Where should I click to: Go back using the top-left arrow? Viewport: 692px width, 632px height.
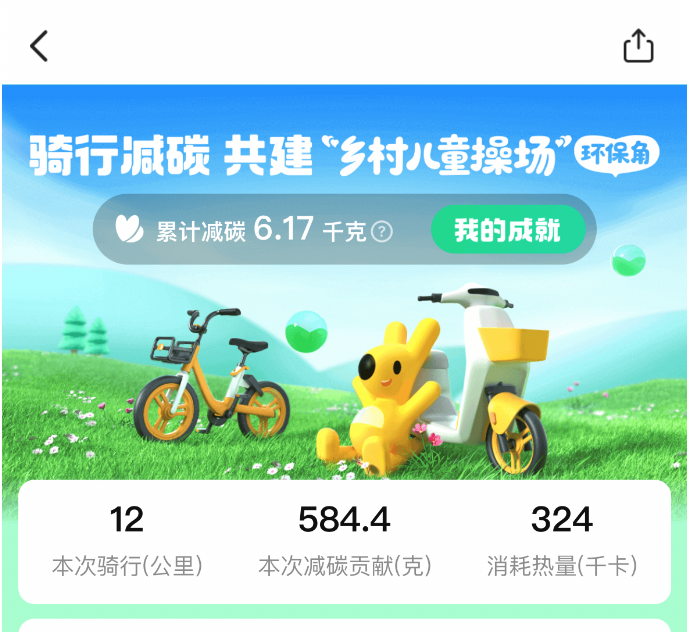click(x=39, y=45)
